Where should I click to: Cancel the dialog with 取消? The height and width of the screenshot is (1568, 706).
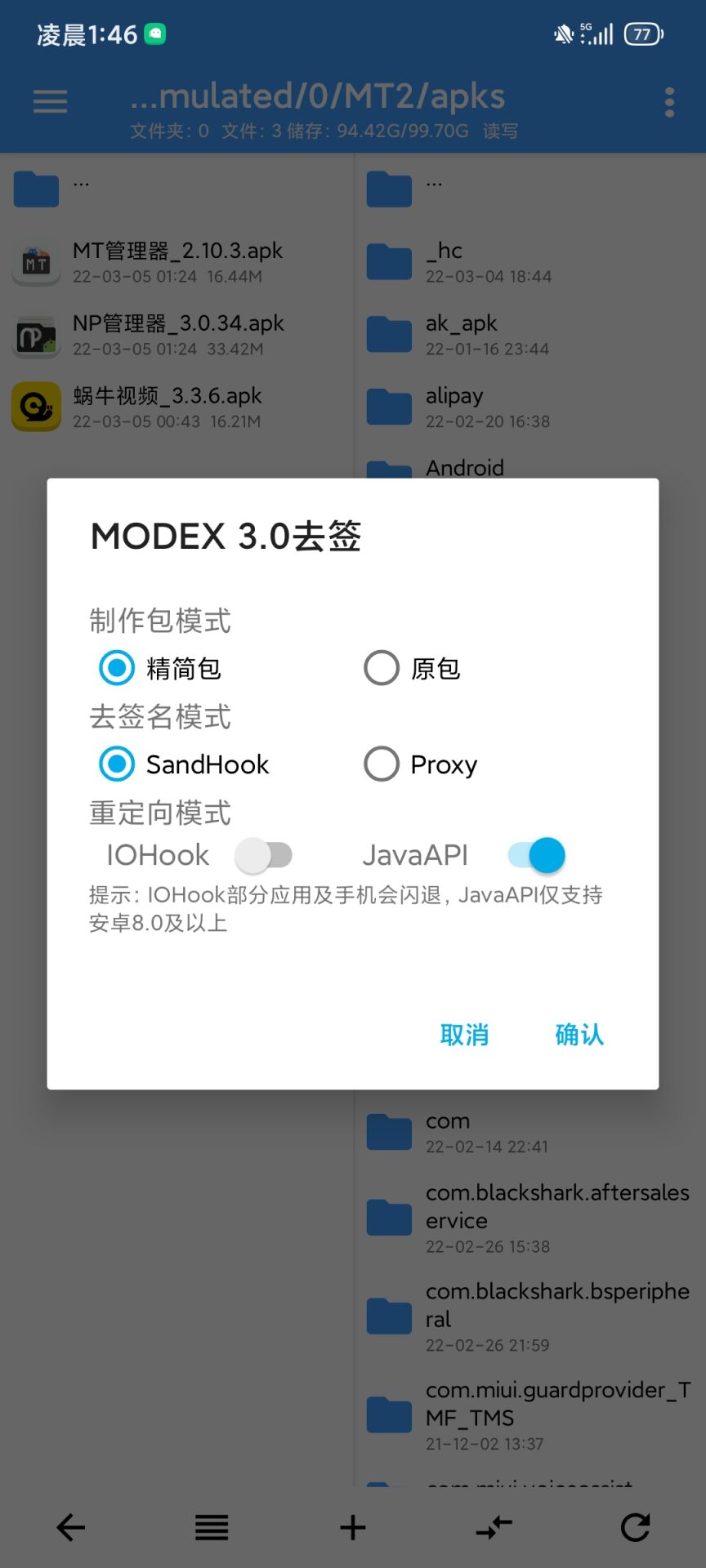pos(464,1035)
